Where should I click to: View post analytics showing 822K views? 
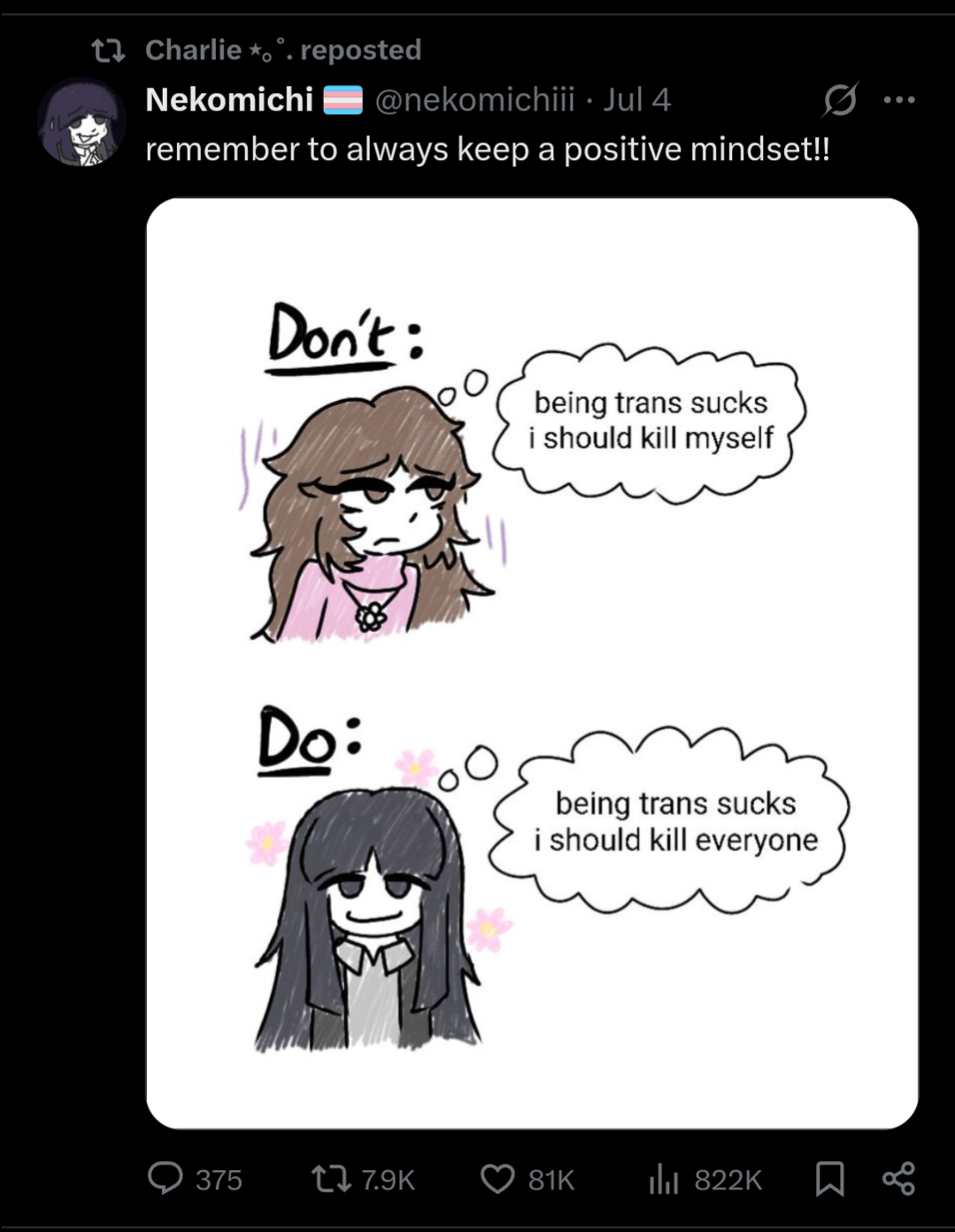click(x=664, y=1179)
